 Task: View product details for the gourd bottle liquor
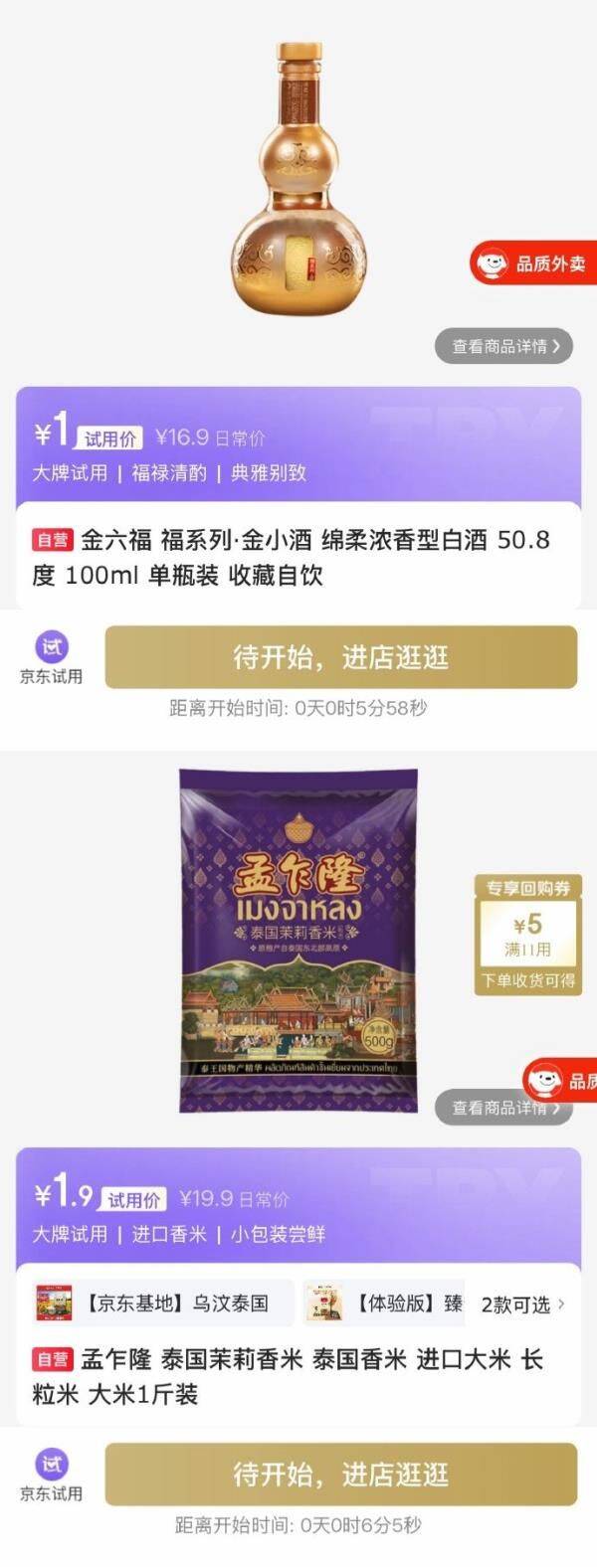pyautogui.click(x=503, y=346)
